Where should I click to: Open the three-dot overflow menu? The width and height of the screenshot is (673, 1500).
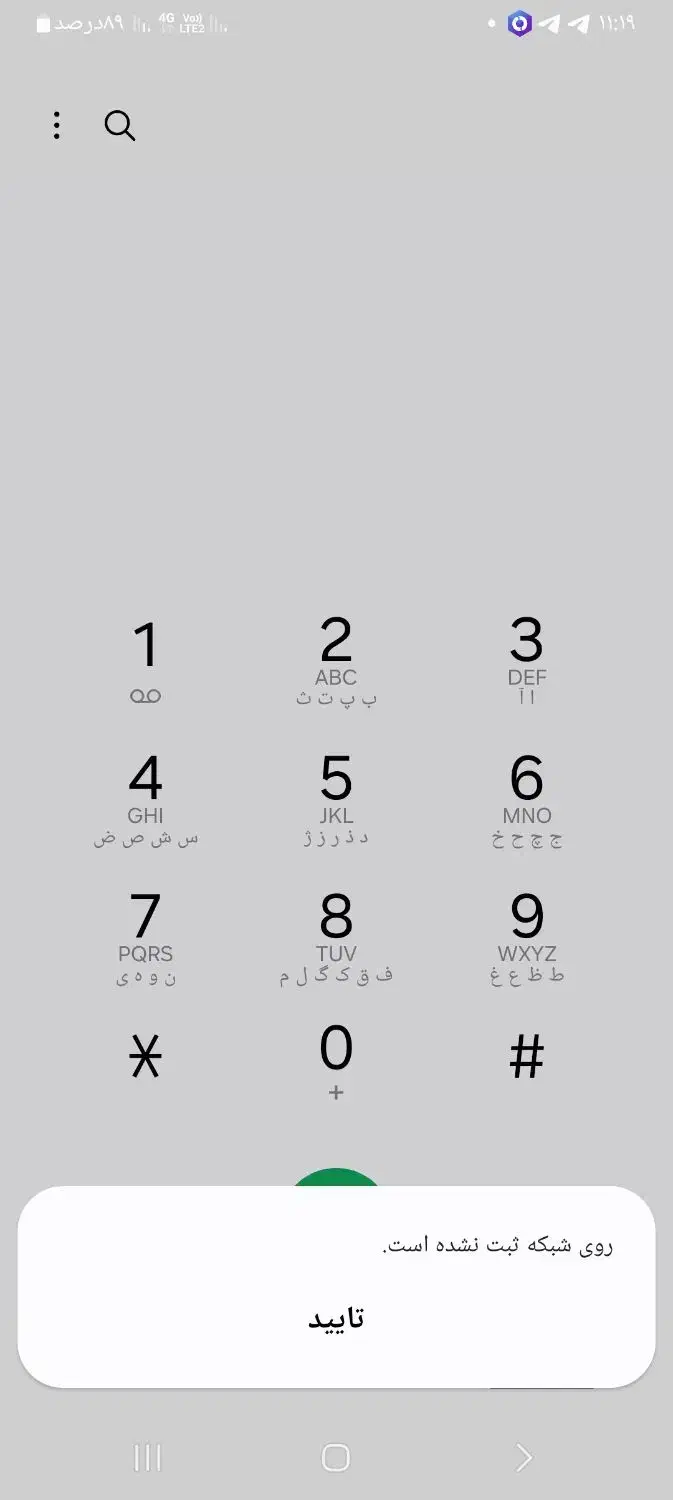(57, 125)
